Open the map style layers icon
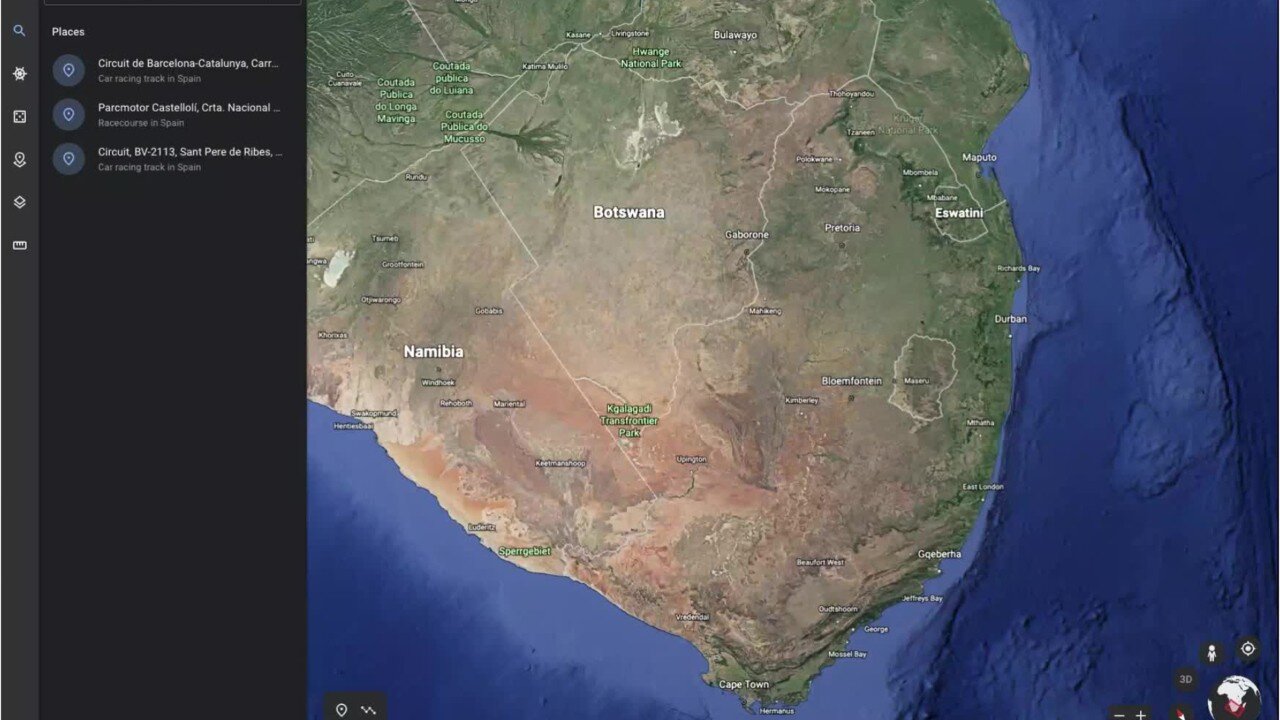The image size is (1280, 720). (x=19, y=202)
